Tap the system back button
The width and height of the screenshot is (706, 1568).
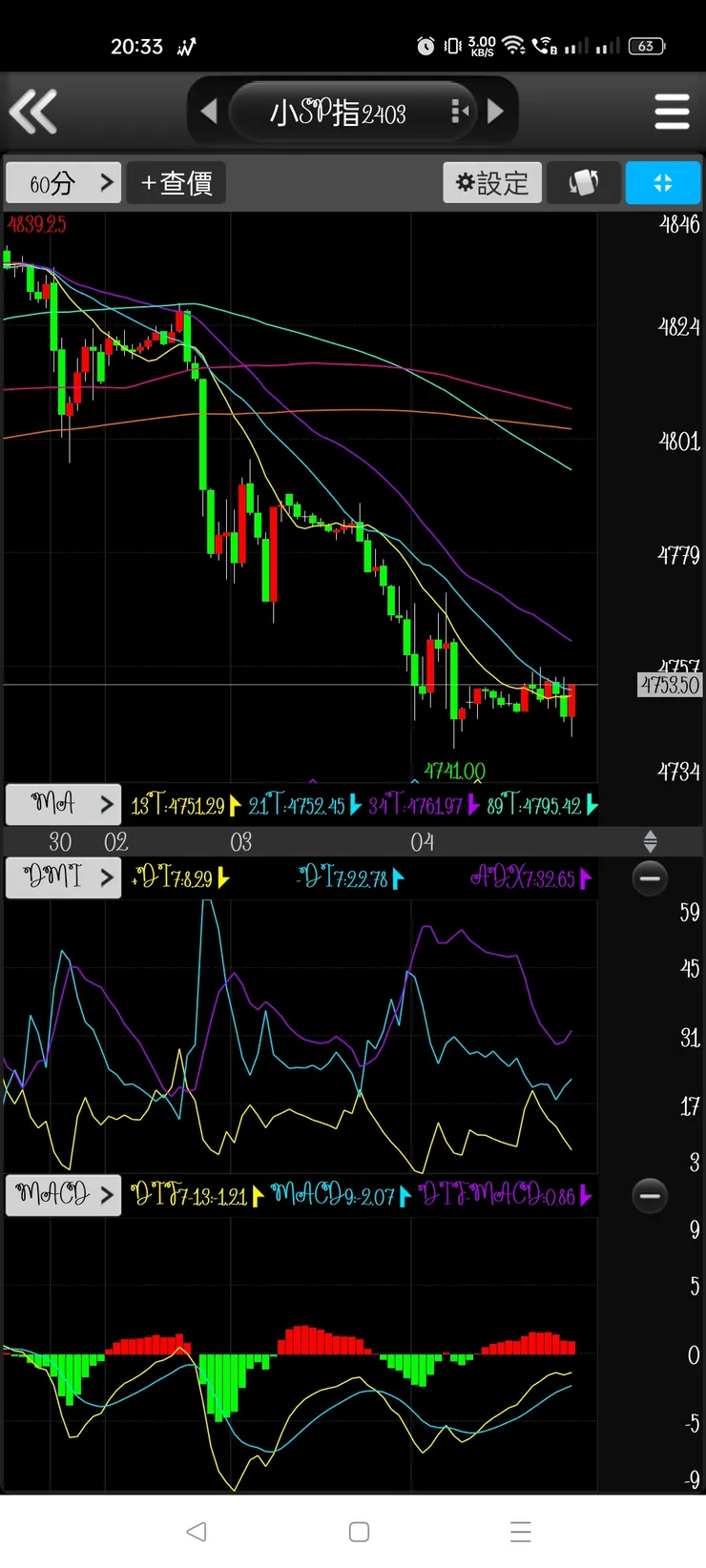point(197,1532)
